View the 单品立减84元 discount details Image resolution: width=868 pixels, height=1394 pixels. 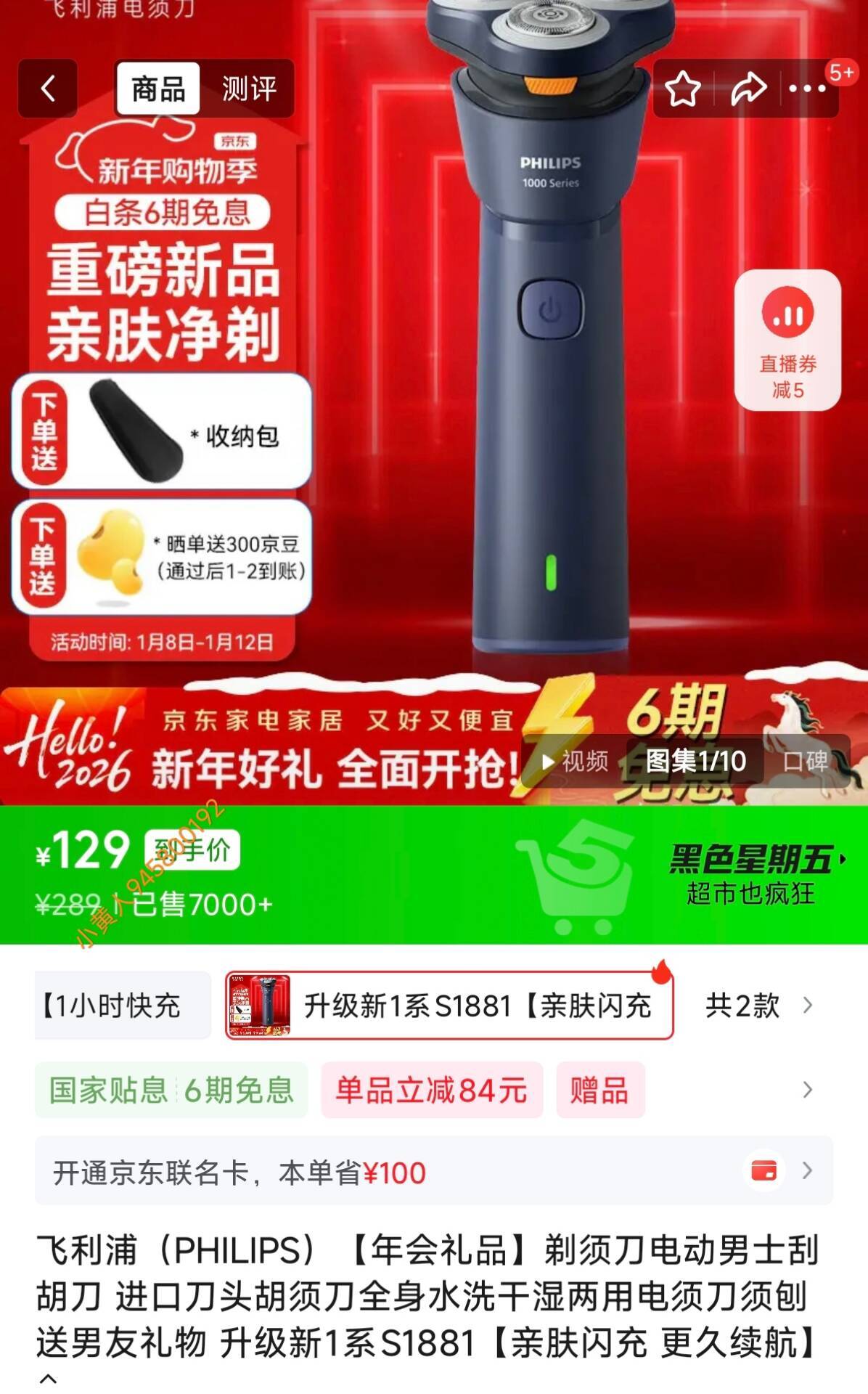coord(431,1090)
